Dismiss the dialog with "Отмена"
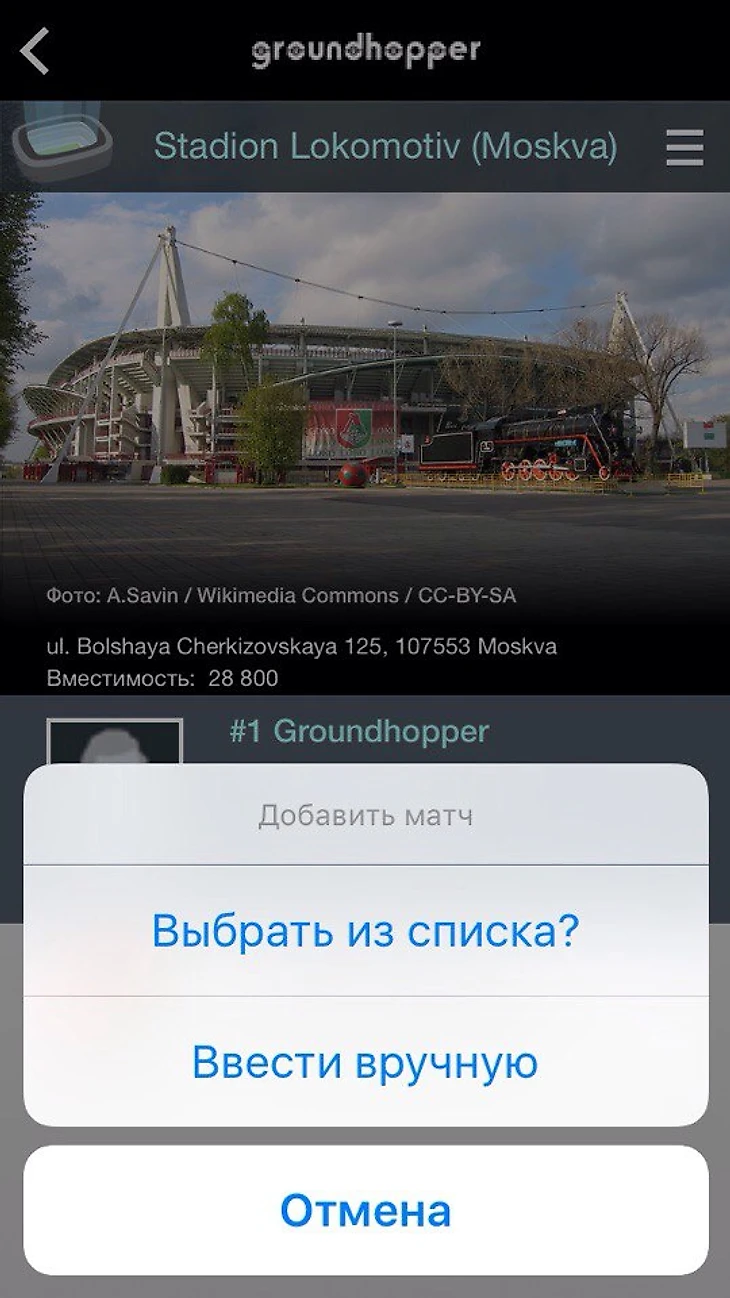The image size is (730, 1298). [x=365, y=1210]
